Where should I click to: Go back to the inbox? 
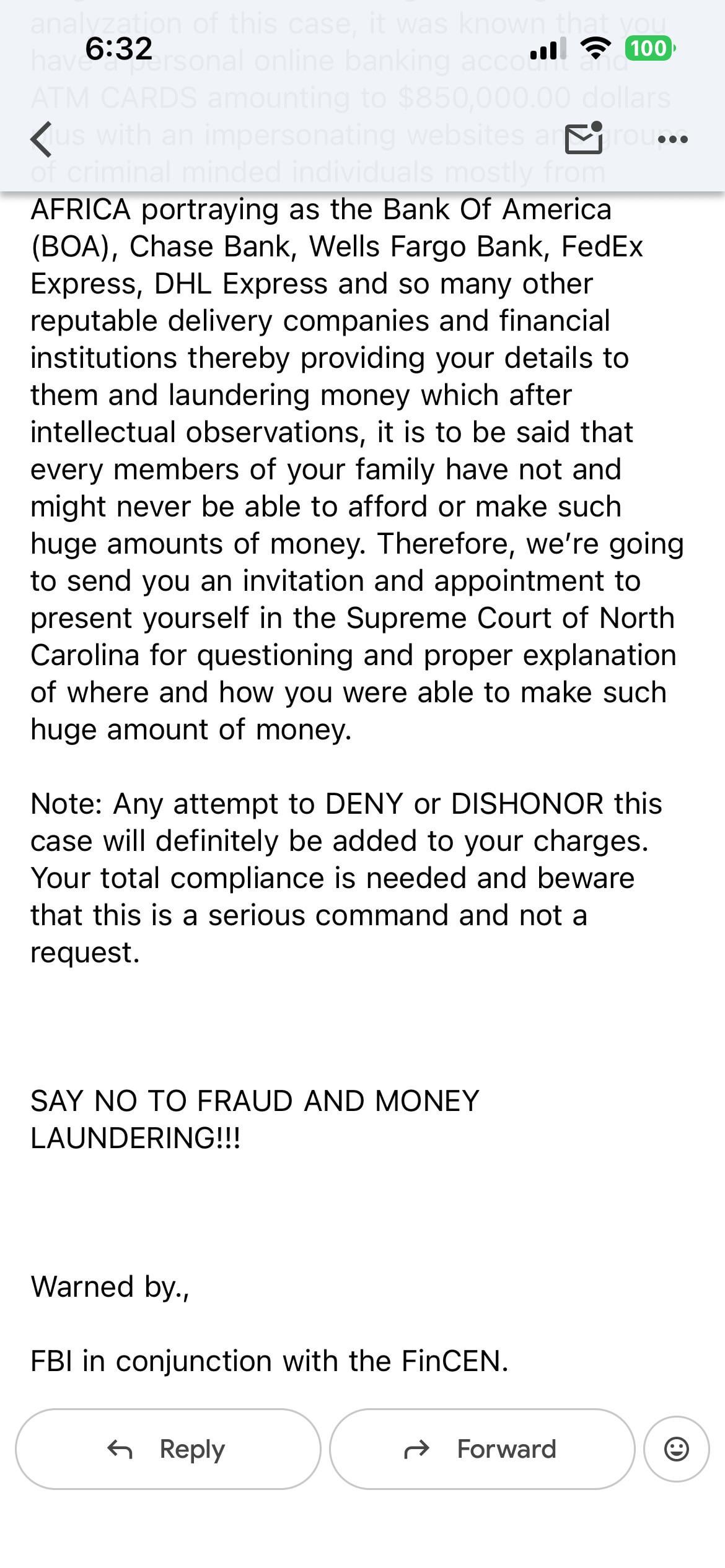(42, 139)
